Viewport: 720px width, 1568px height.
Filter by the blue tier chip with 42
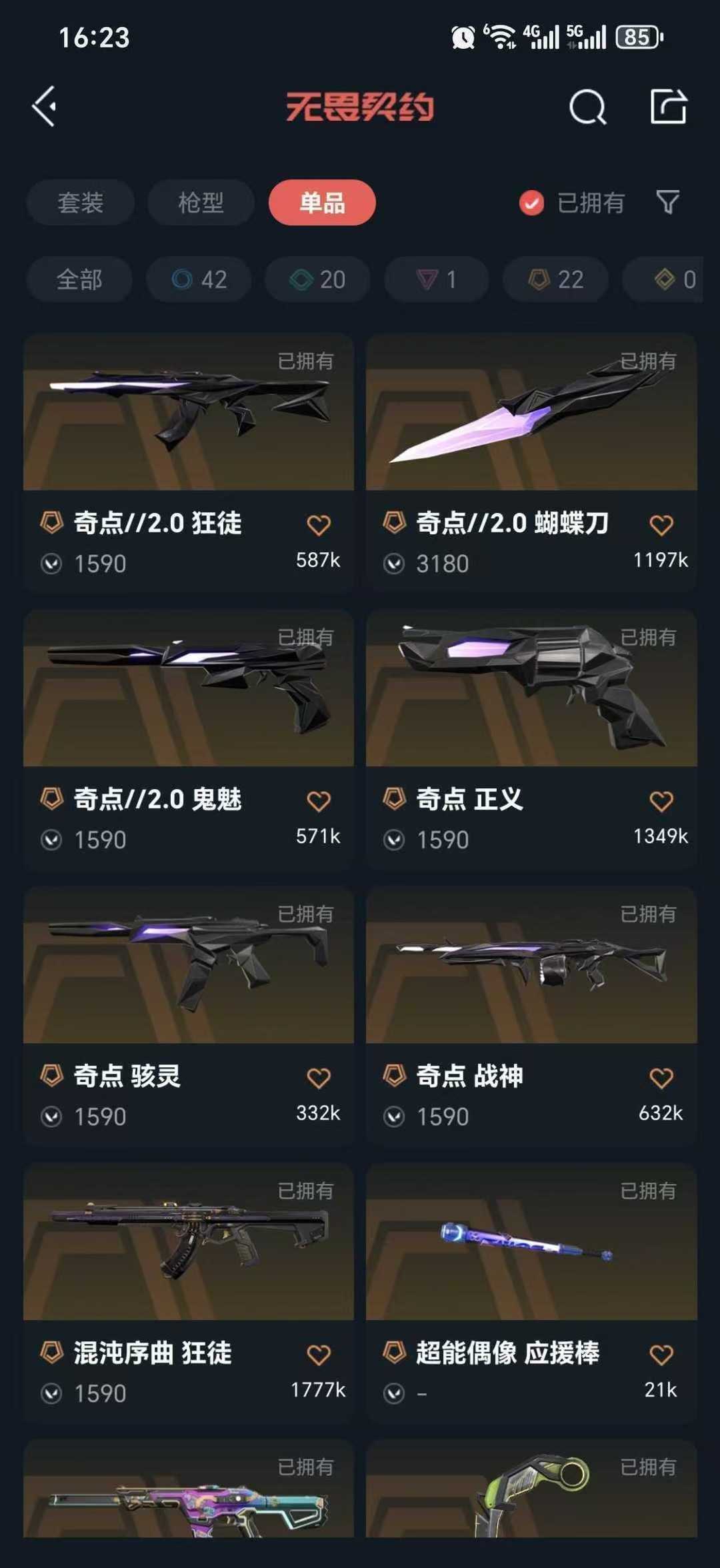pyautogui.click(x=199, y=279)
